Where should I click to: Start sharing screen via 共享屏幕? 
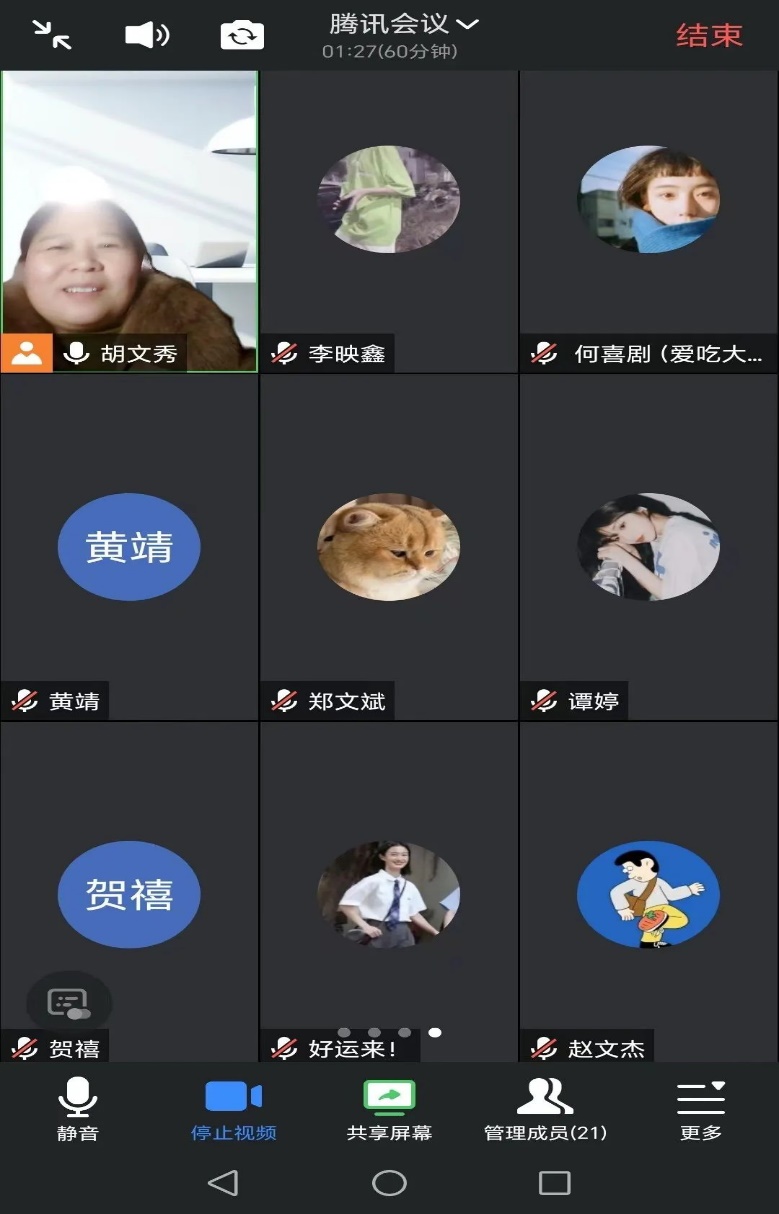tap(389, 1109)
